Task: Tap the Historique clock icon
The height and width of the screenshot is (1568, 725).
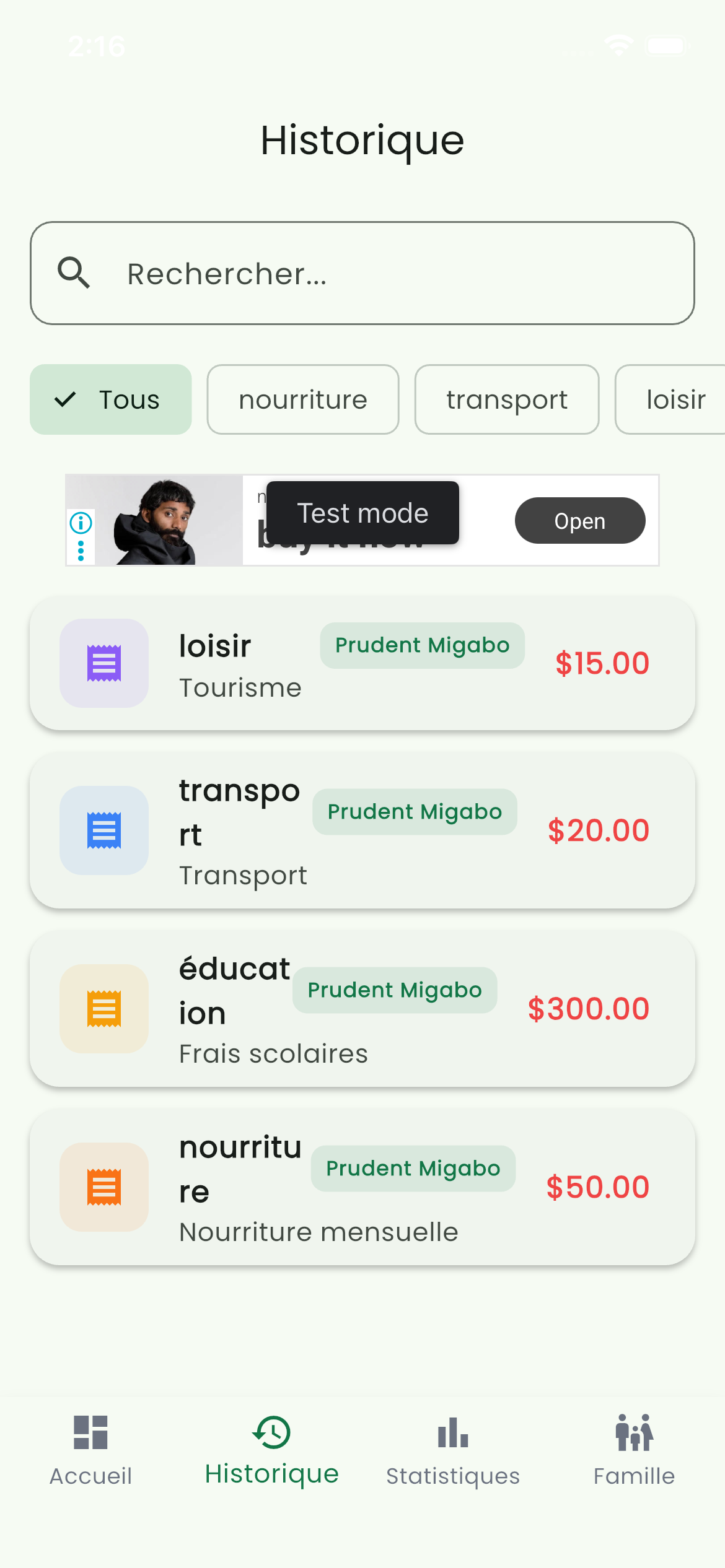Action: pos(271,1432)
